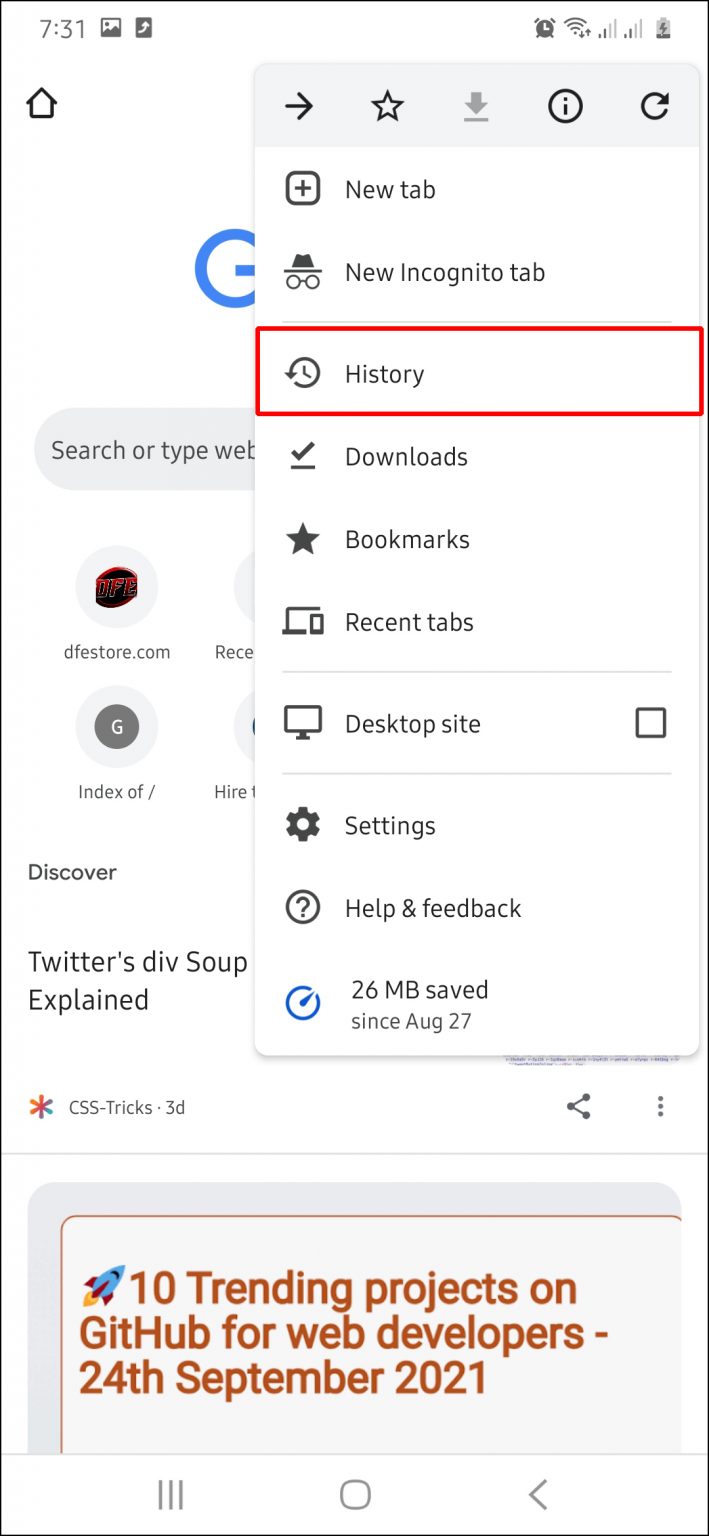
Task: Open a New Incognito tab
Action: (444, 272)
